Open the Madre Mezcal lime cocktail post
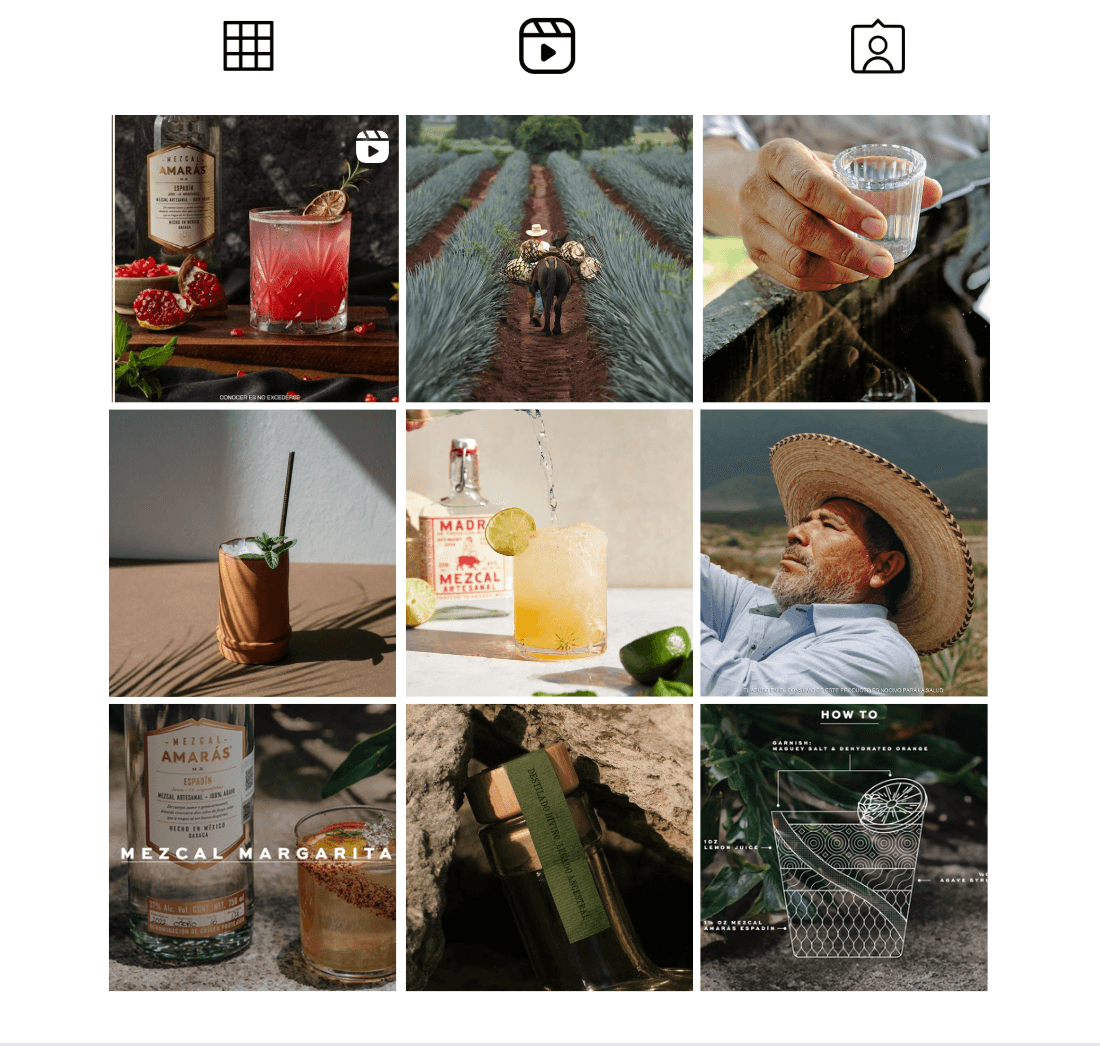 click(x=549, y=552)
